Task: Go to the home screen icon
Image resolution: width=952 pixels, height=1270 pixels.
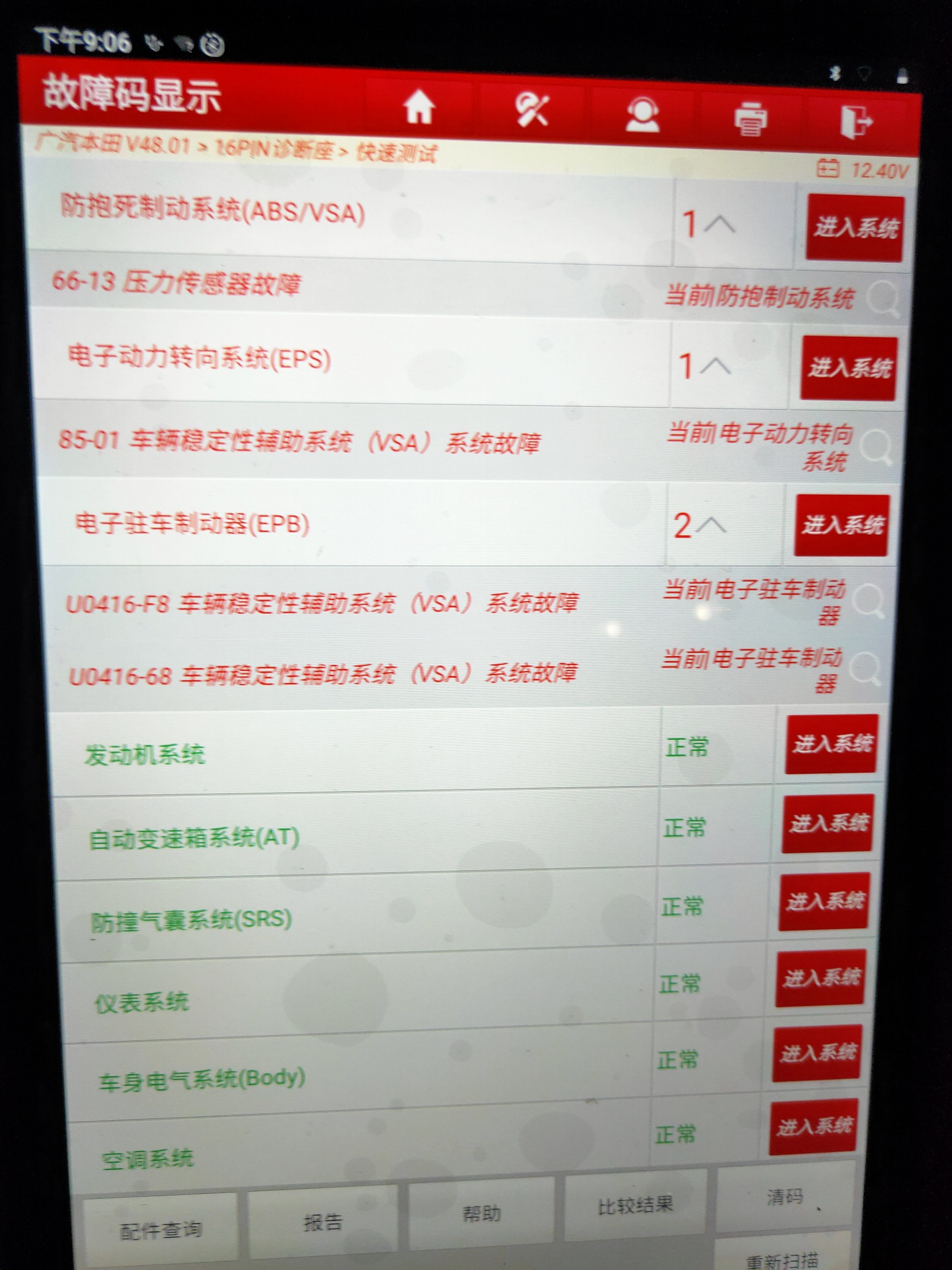Action: (x=419, y=107)
